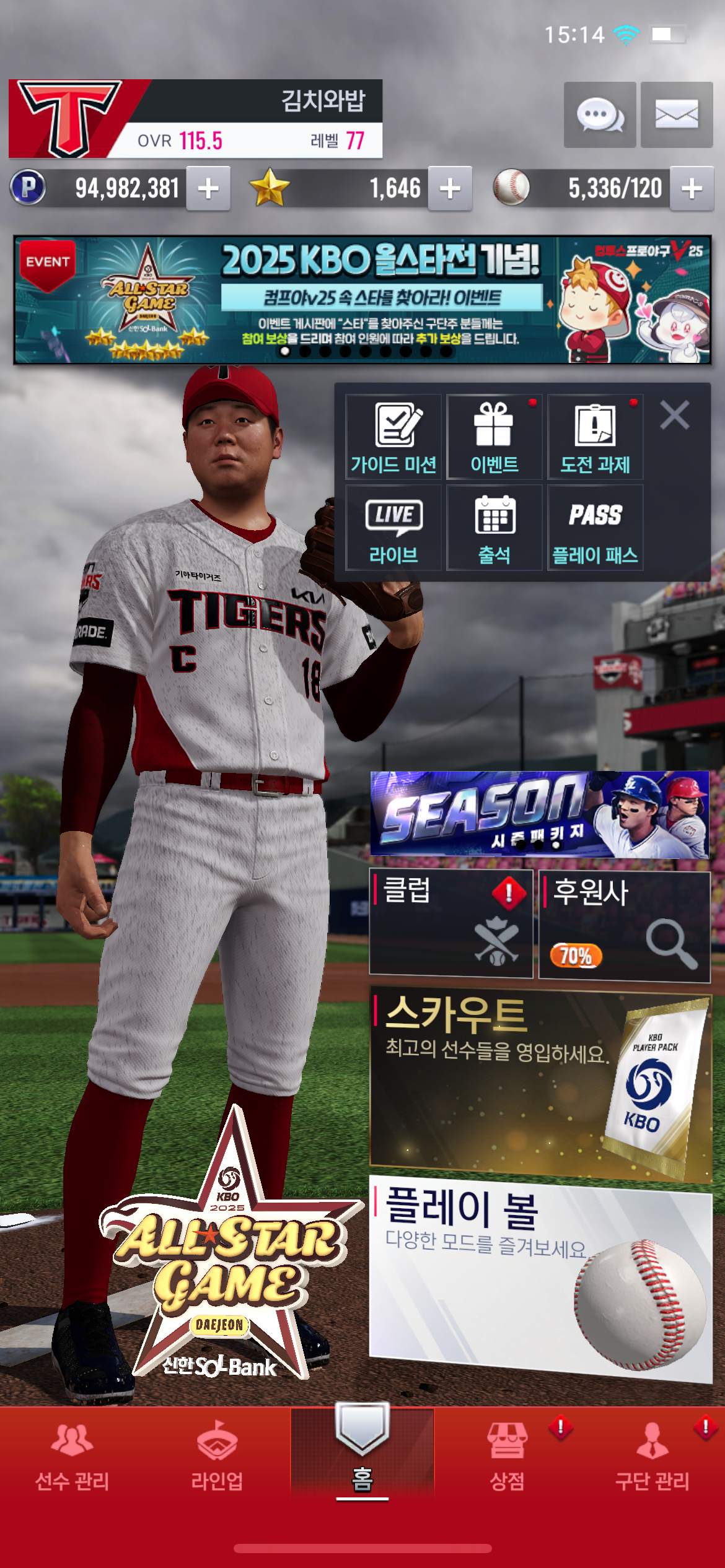725x1568 pixels.
Task: Open the 후원사 sponsor tile
Action: (x=624, y=925)
